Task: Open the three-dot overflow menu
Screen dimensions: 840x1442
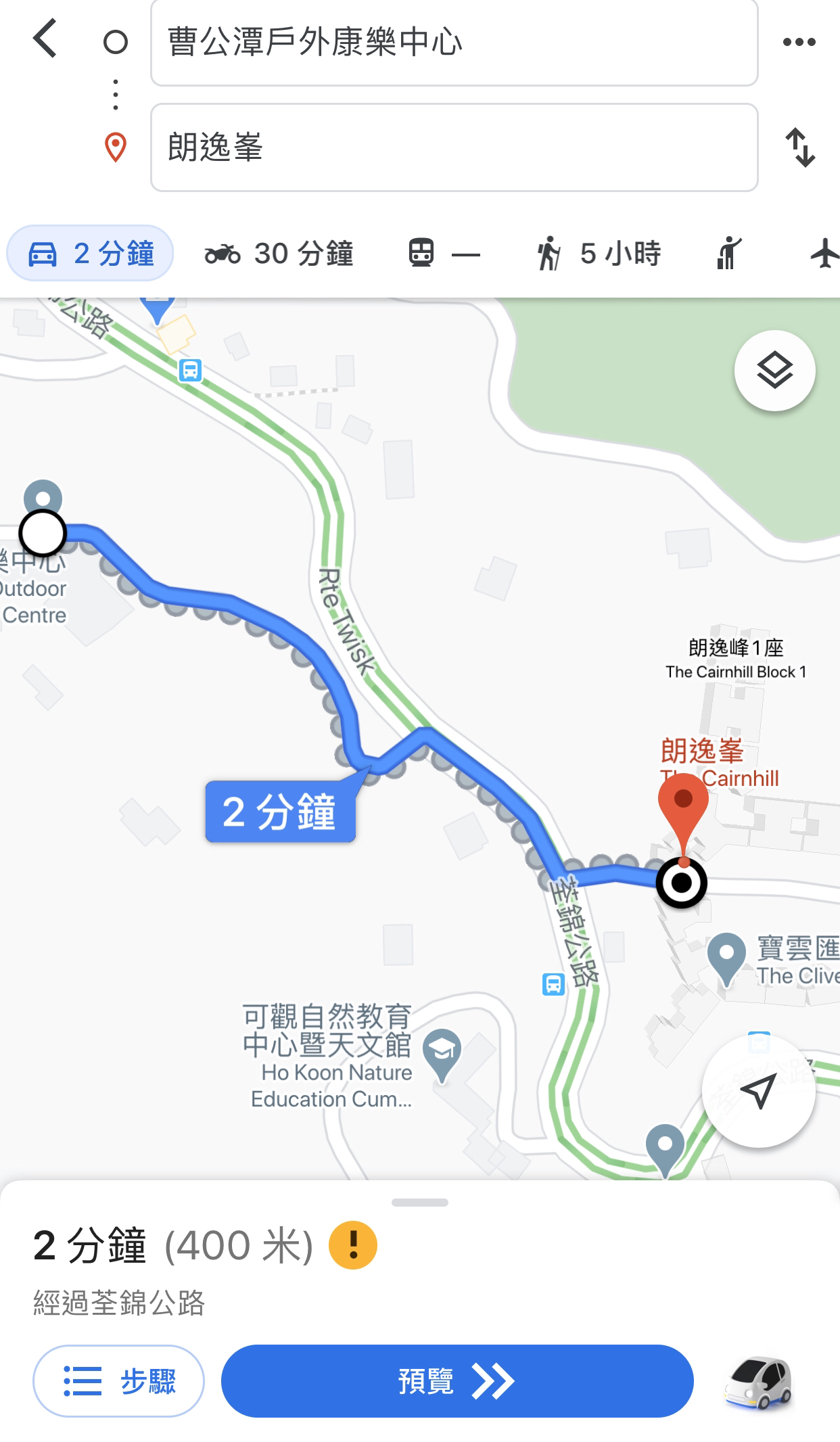Action: pos(799,42)
